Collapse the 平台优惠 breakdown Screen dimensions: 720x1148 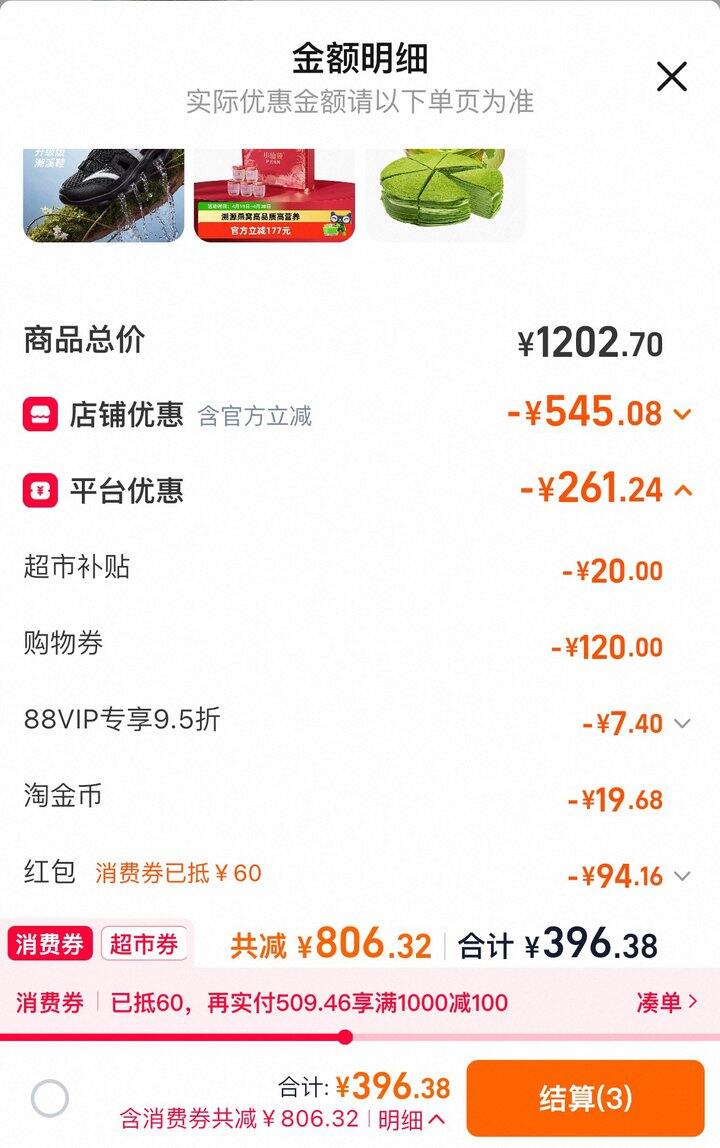683,490
